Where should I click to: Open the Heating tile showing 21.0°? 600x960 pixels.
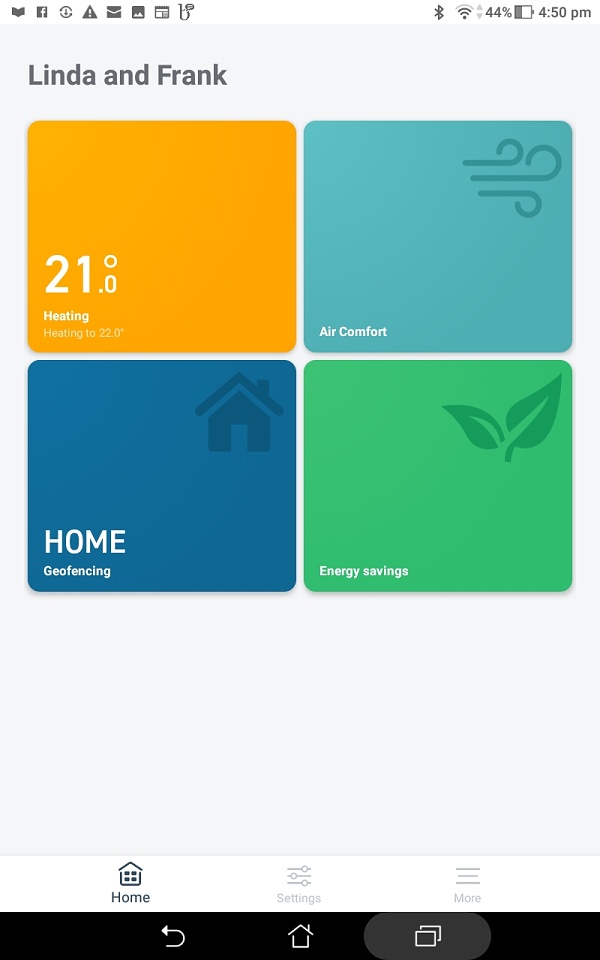point(162,236)
